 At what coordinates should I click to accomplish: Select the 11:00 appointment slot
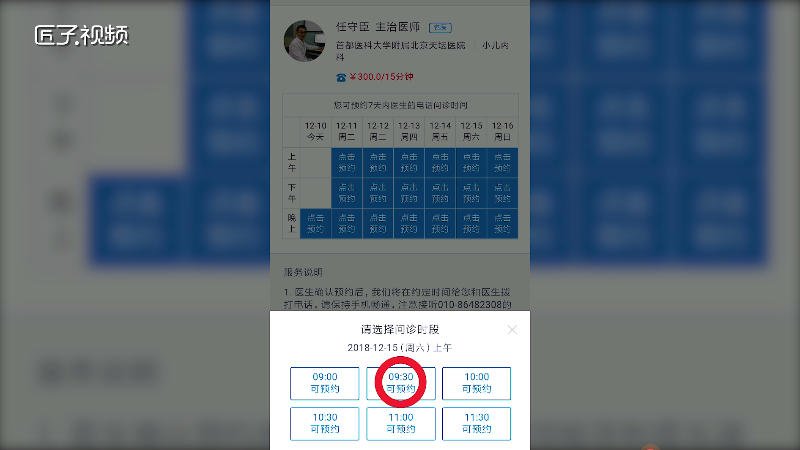pos(401,423)
